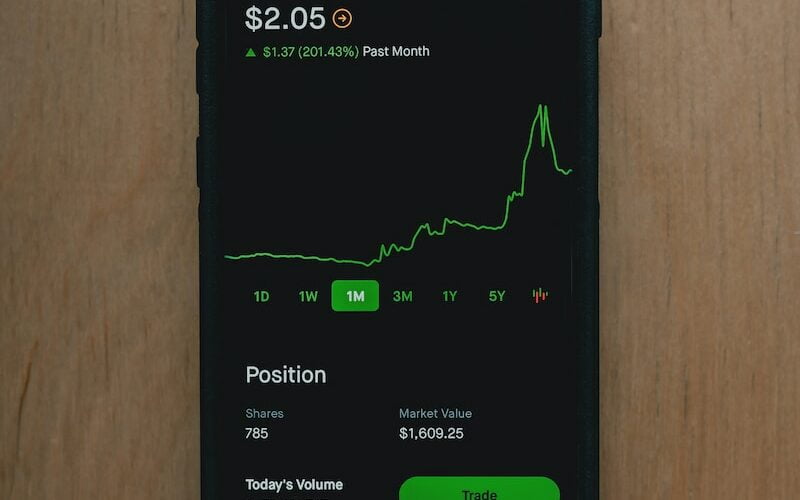Tap the orange arrow next to $2.05

pos(342,18)
